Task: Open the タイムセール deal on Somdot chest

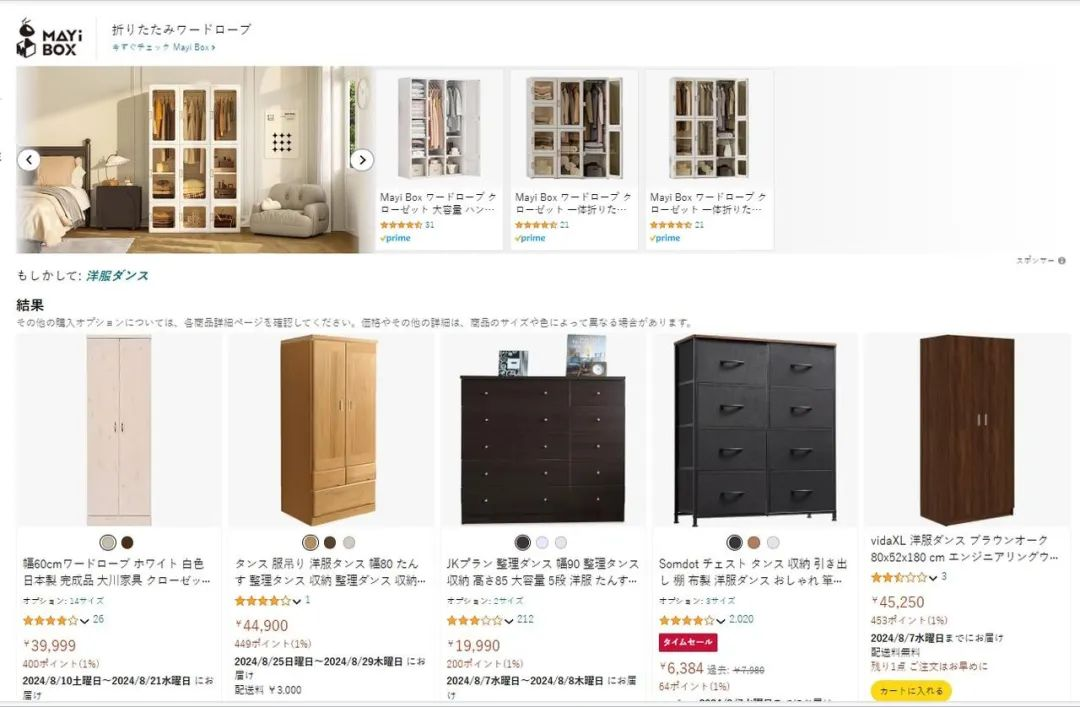Action: coord(687,642)
